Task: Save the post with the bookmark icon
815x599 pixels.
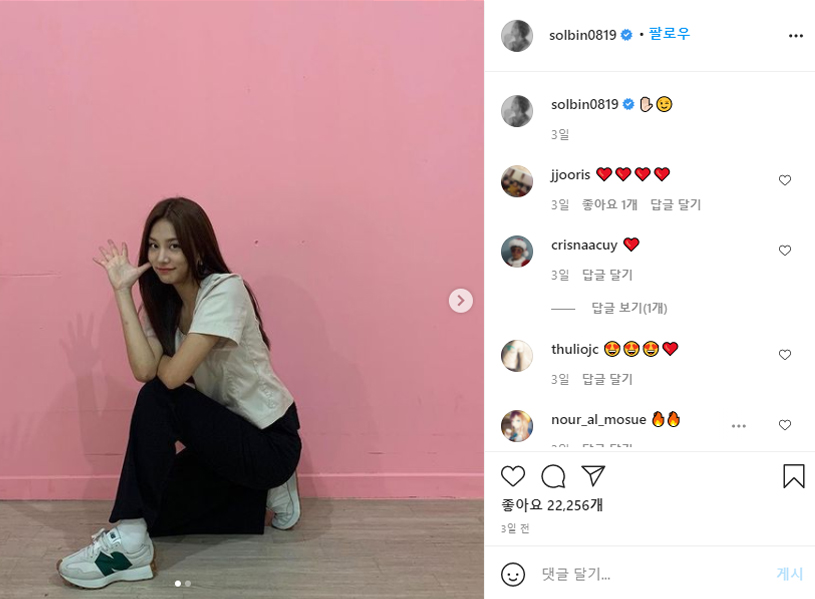Action: click(793, 476)
